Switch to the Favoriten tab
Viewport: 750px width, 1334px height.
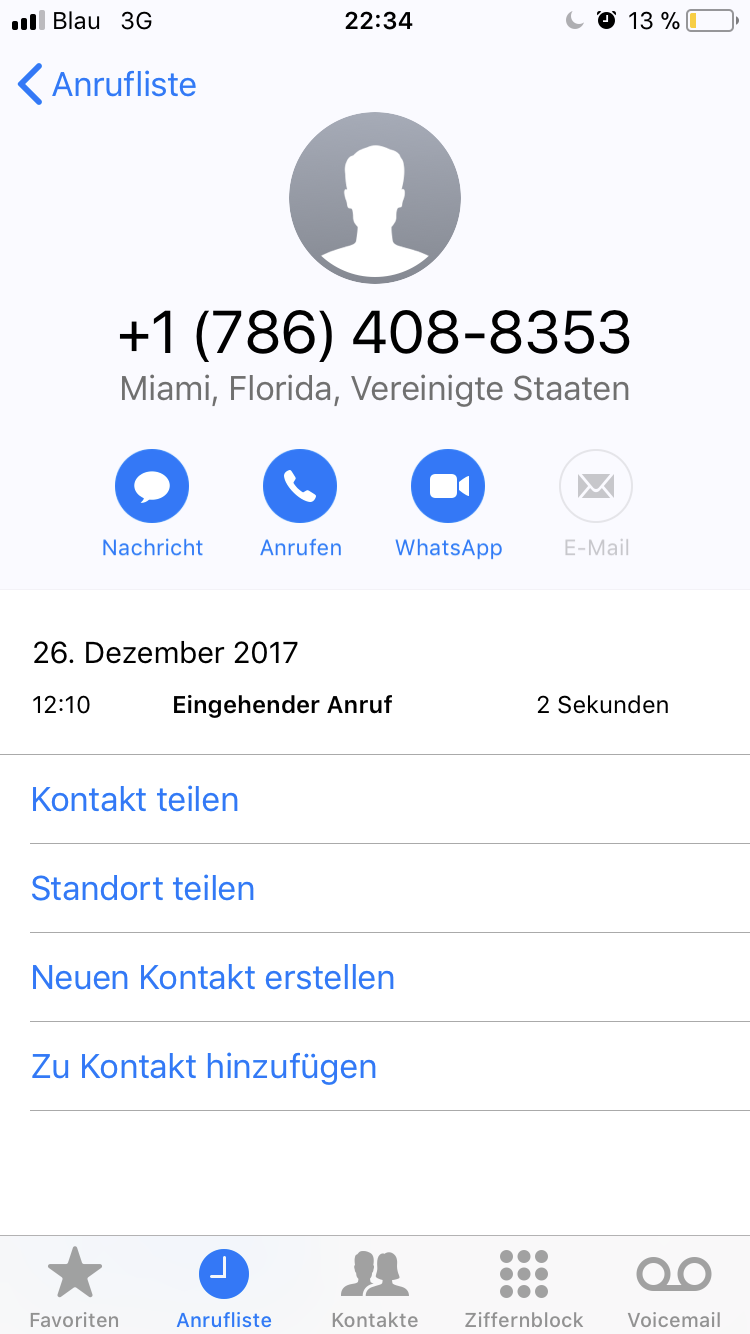click(x=74, y=1286)
